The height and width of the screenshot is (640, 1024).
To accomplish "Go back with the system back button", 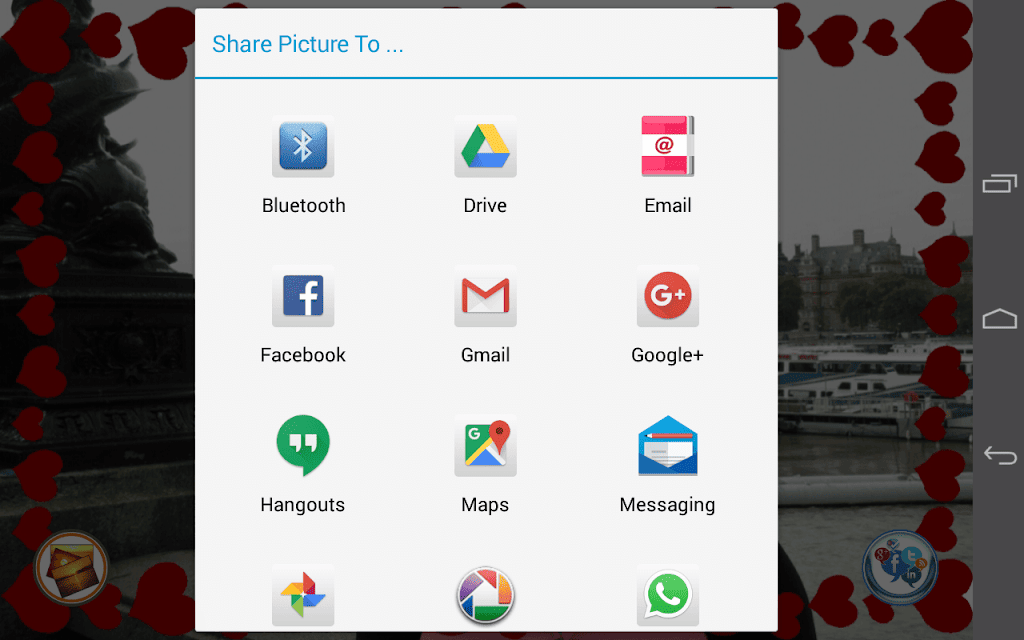I will click(x=1000, y=455).
